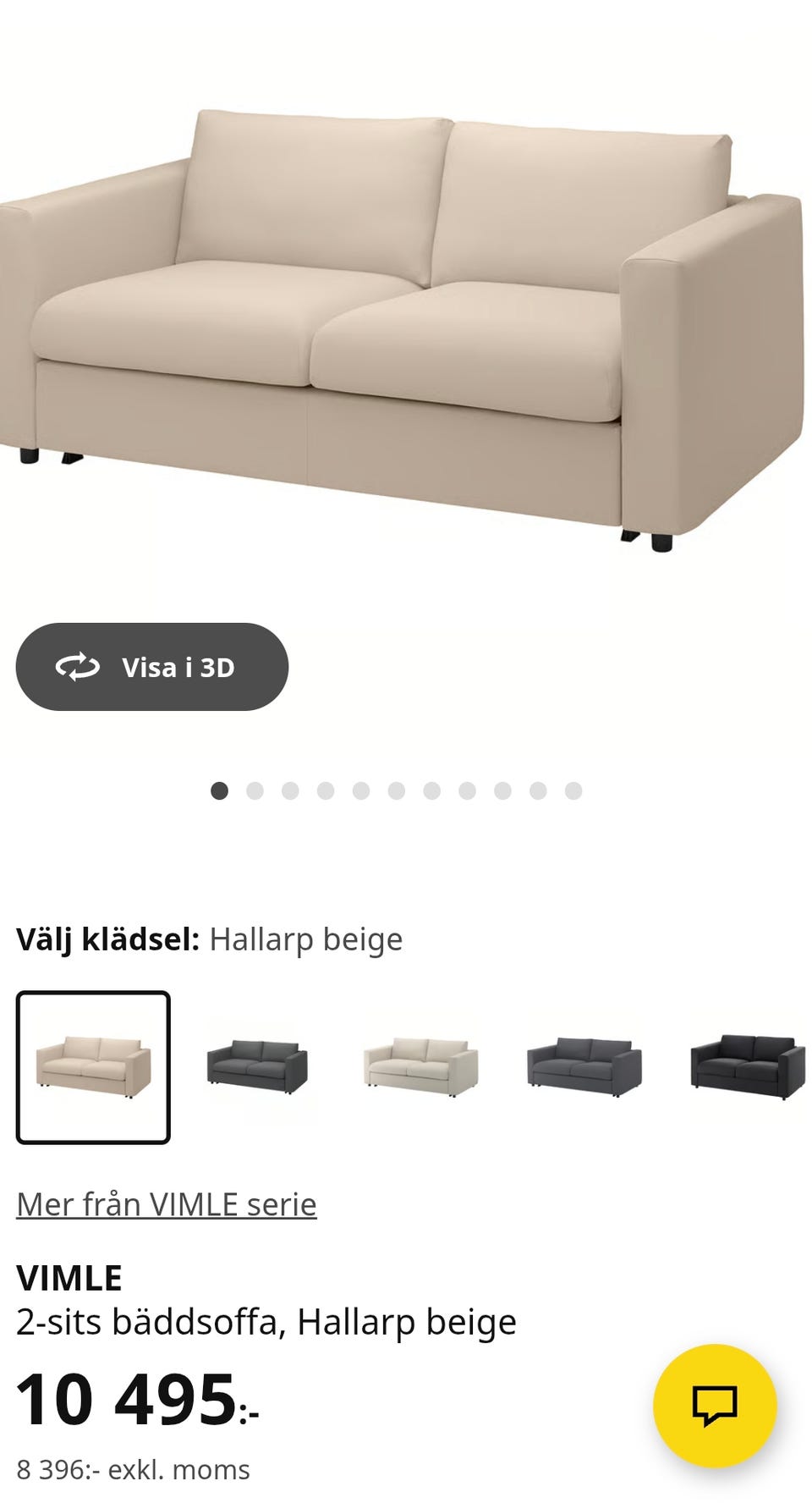The image size is (812, 1503).
Task: Click the last carousel dot
Action: pyautogui.click(x=572, y=790)
